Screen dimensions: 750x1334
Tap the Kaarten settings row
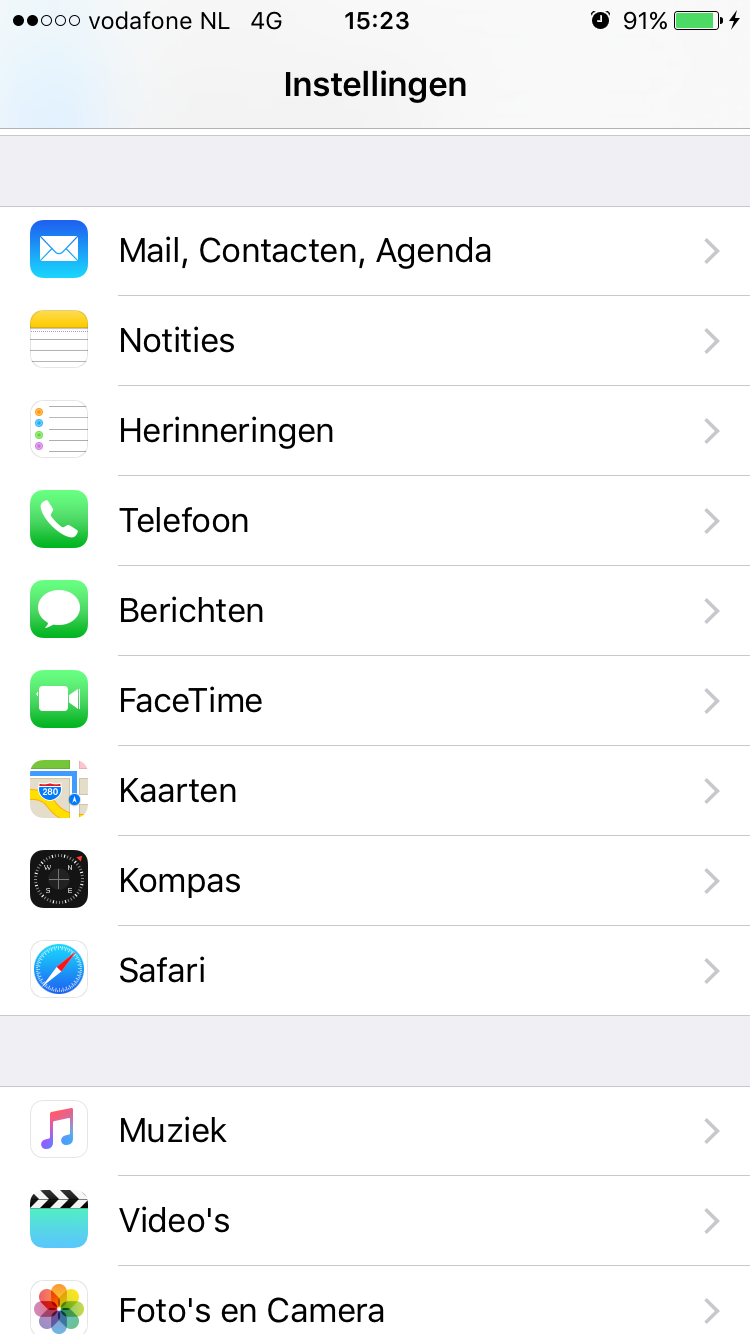pos(375,791)
